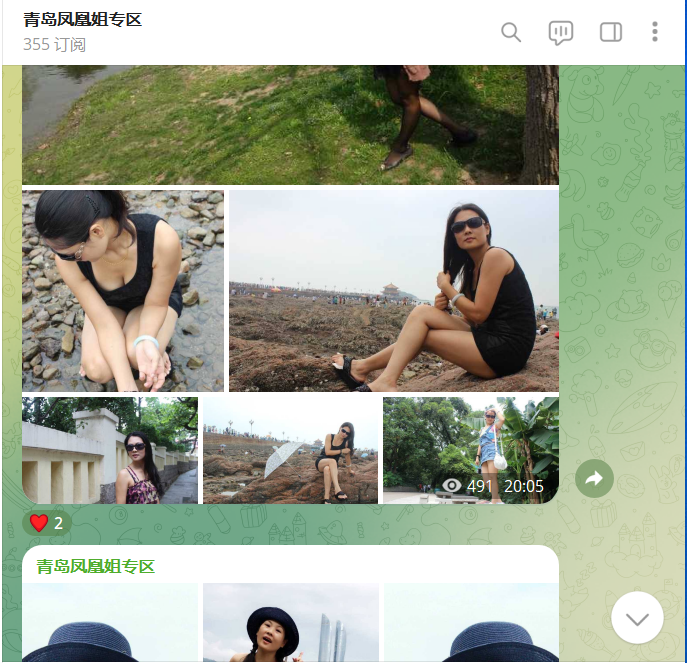Screen dimensions: 687x663
Task: Open photo of woman crouching on pebbles
Action: 123,290
